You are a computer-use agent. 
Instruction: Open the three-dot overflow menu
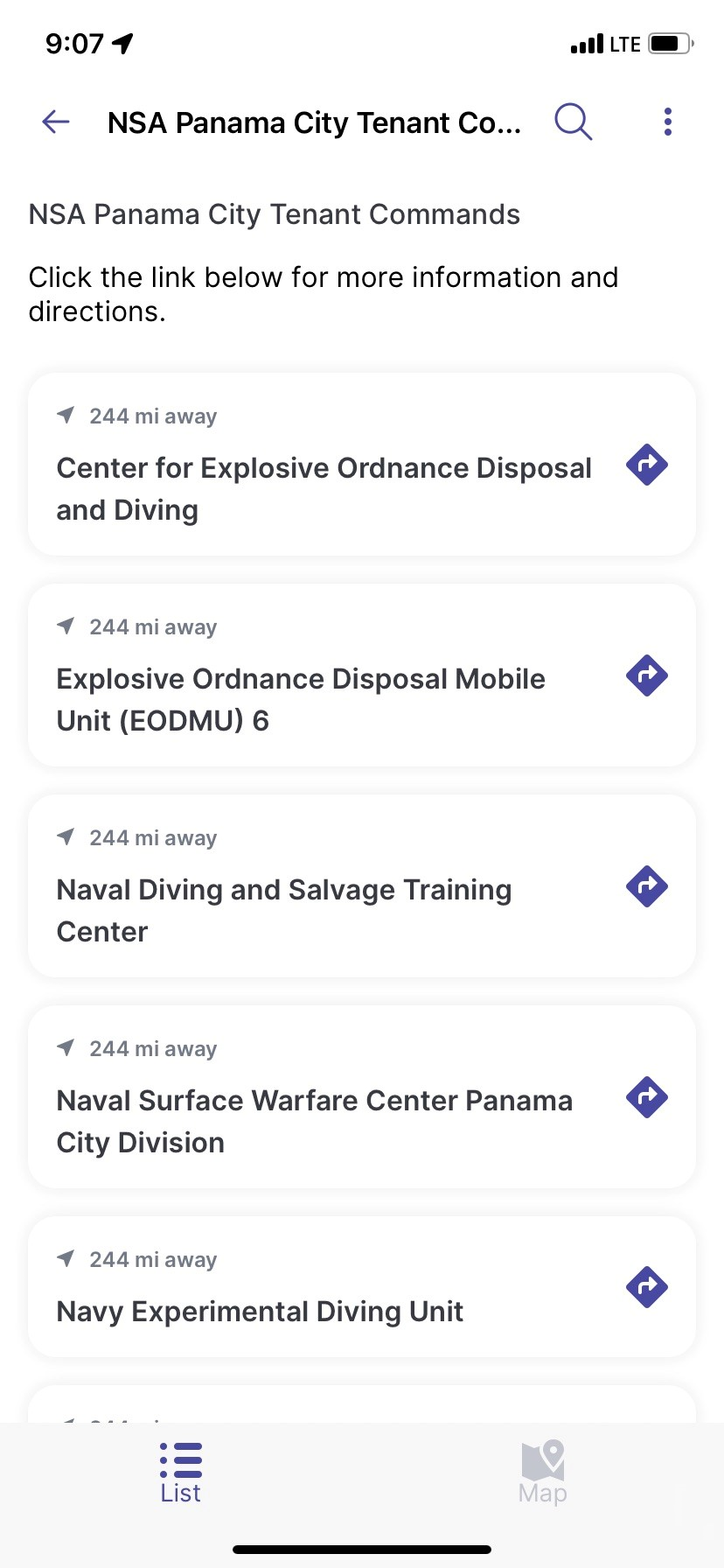(x=667, y=122)
